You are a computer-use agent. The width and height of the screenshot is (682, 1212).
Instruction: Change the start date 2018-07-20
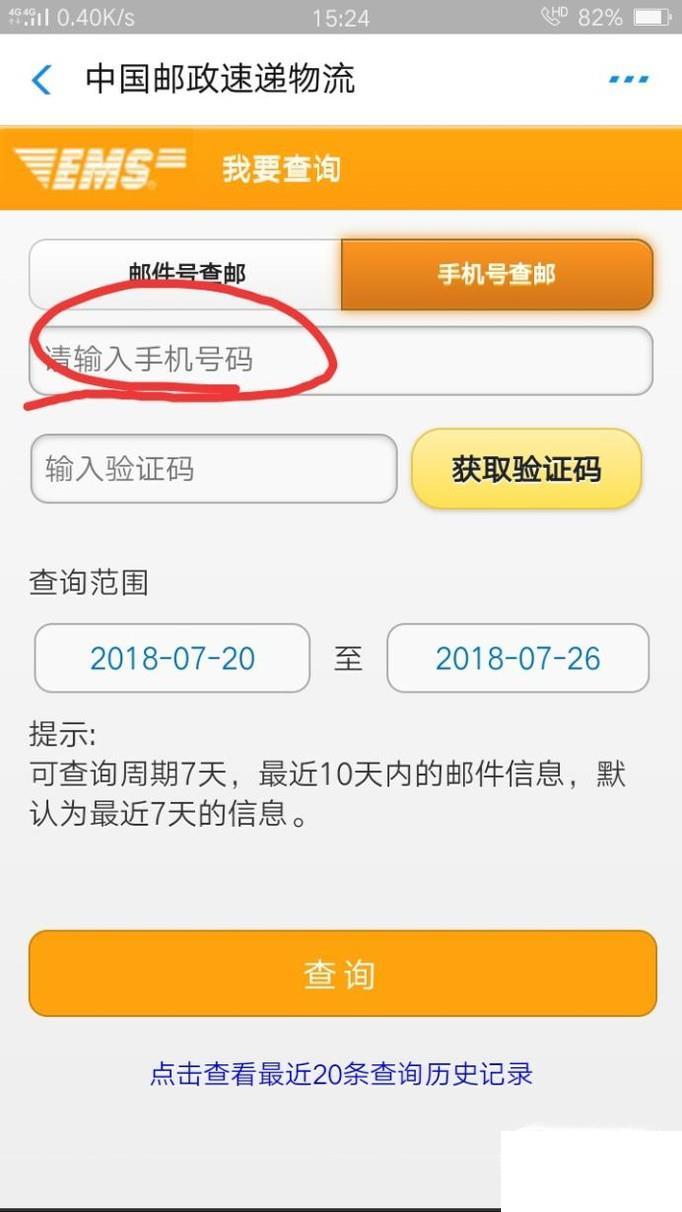click(172, 658)
